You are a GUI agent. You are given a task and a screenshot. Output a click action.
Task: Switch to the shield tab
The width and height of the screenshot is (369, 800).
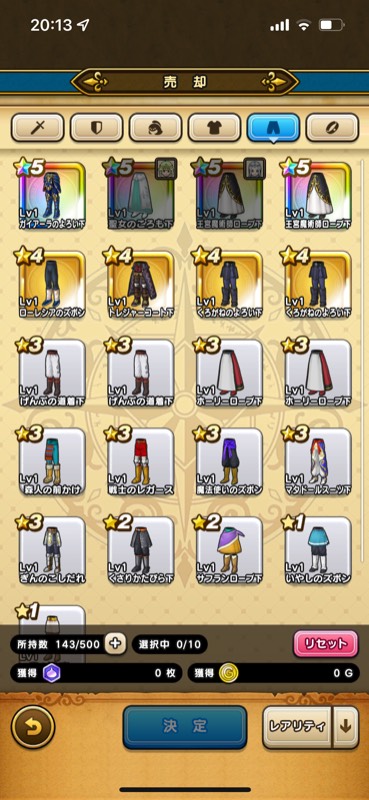point(96,127)
